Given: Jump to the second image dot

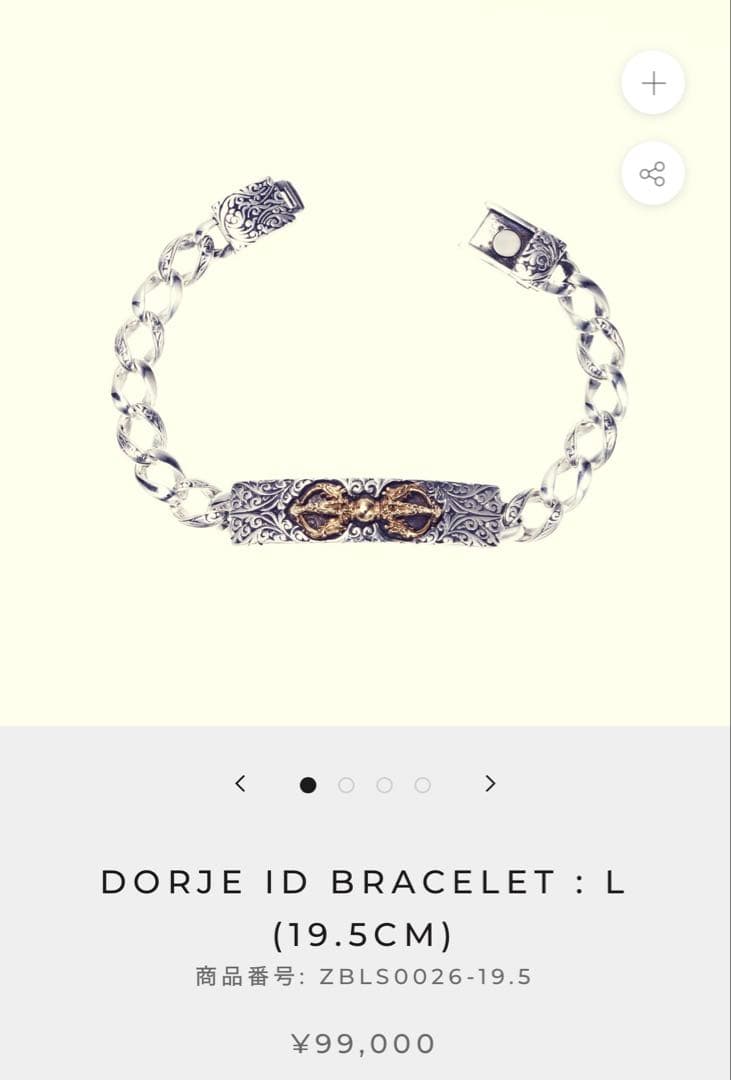Looking at the screenshot, I should tap(346, 785).
